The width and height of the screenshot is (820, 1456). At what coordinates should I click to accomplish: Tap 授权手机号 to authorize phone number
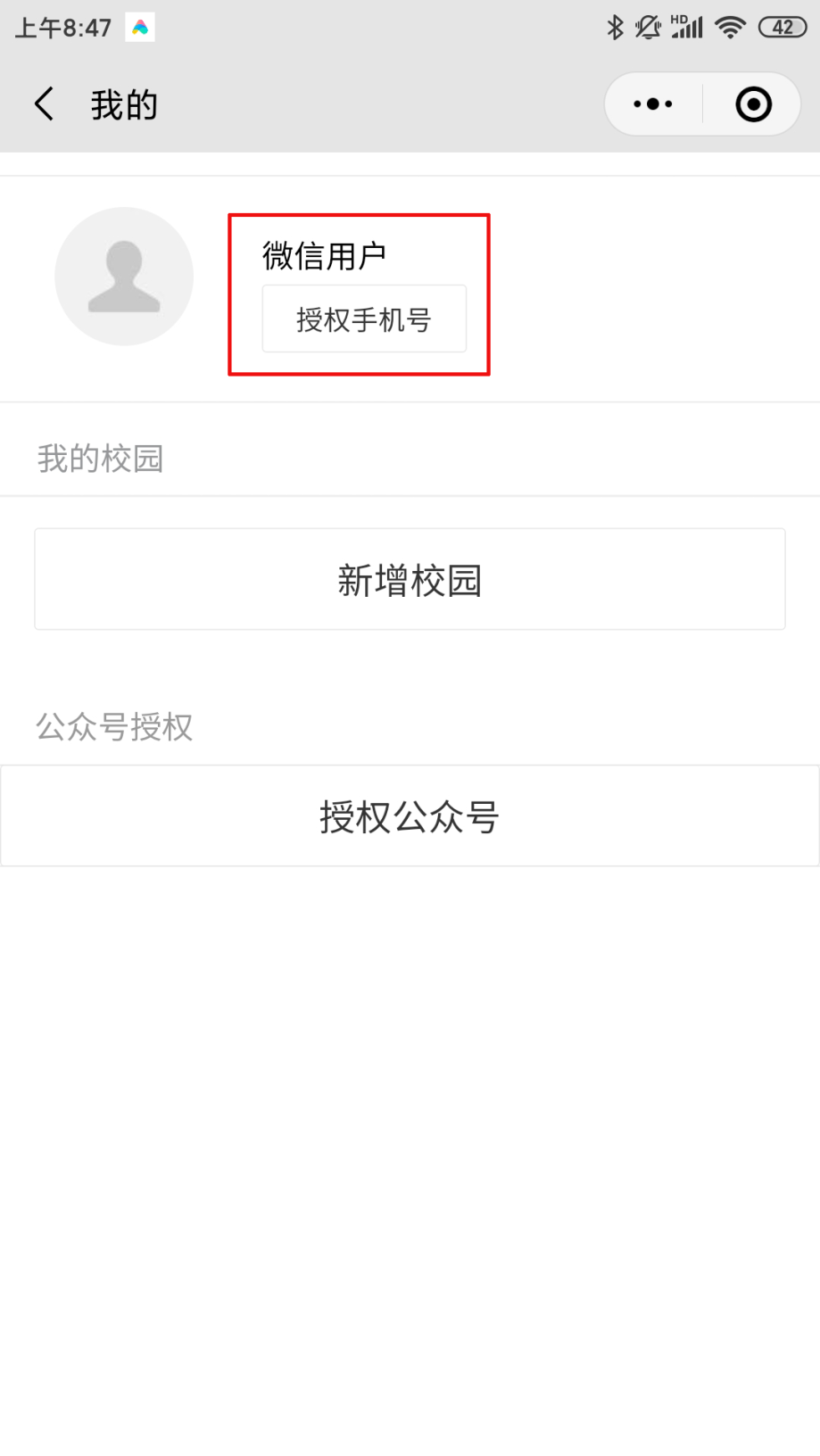(x=363, y=318)
